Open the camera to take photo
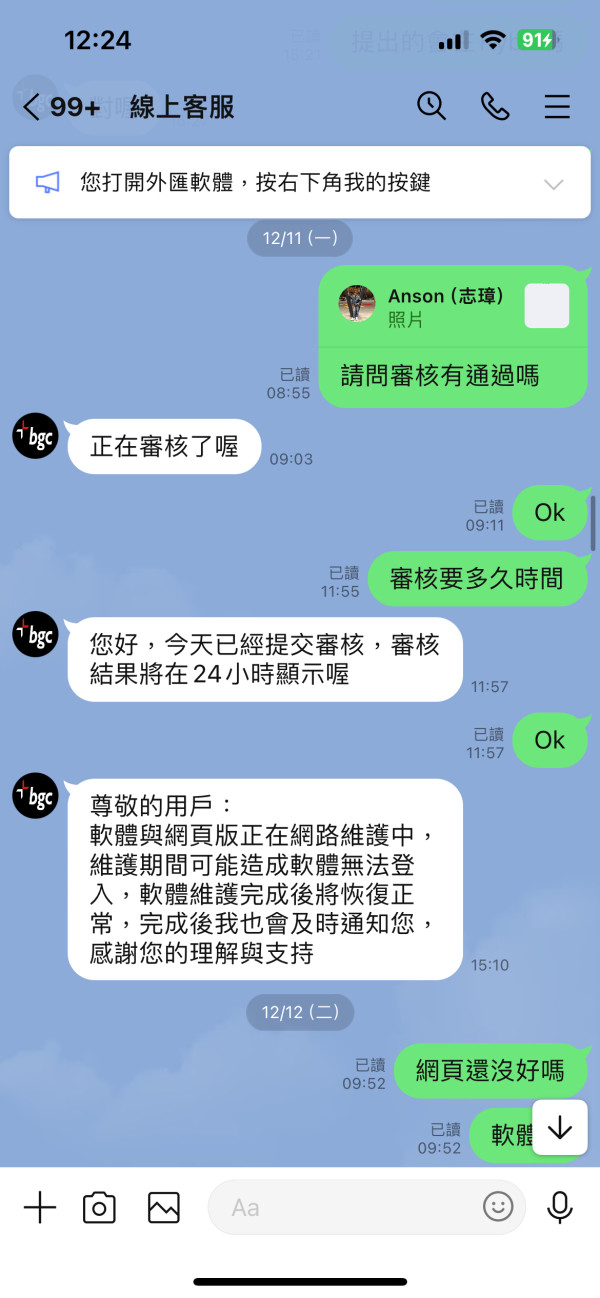This screenshot has height=1298, width=600. (x=99, y=1207)
